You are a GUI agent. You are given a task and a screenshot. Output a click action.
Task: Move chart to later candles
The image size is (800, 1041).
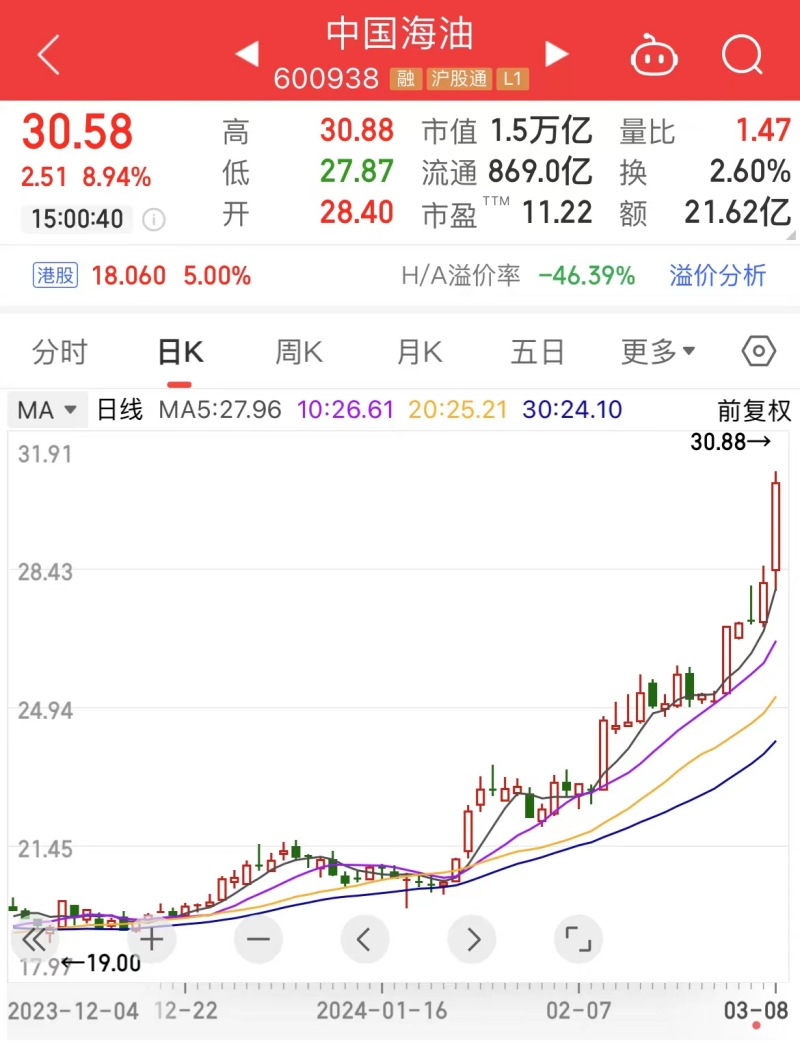coord(472,939)
